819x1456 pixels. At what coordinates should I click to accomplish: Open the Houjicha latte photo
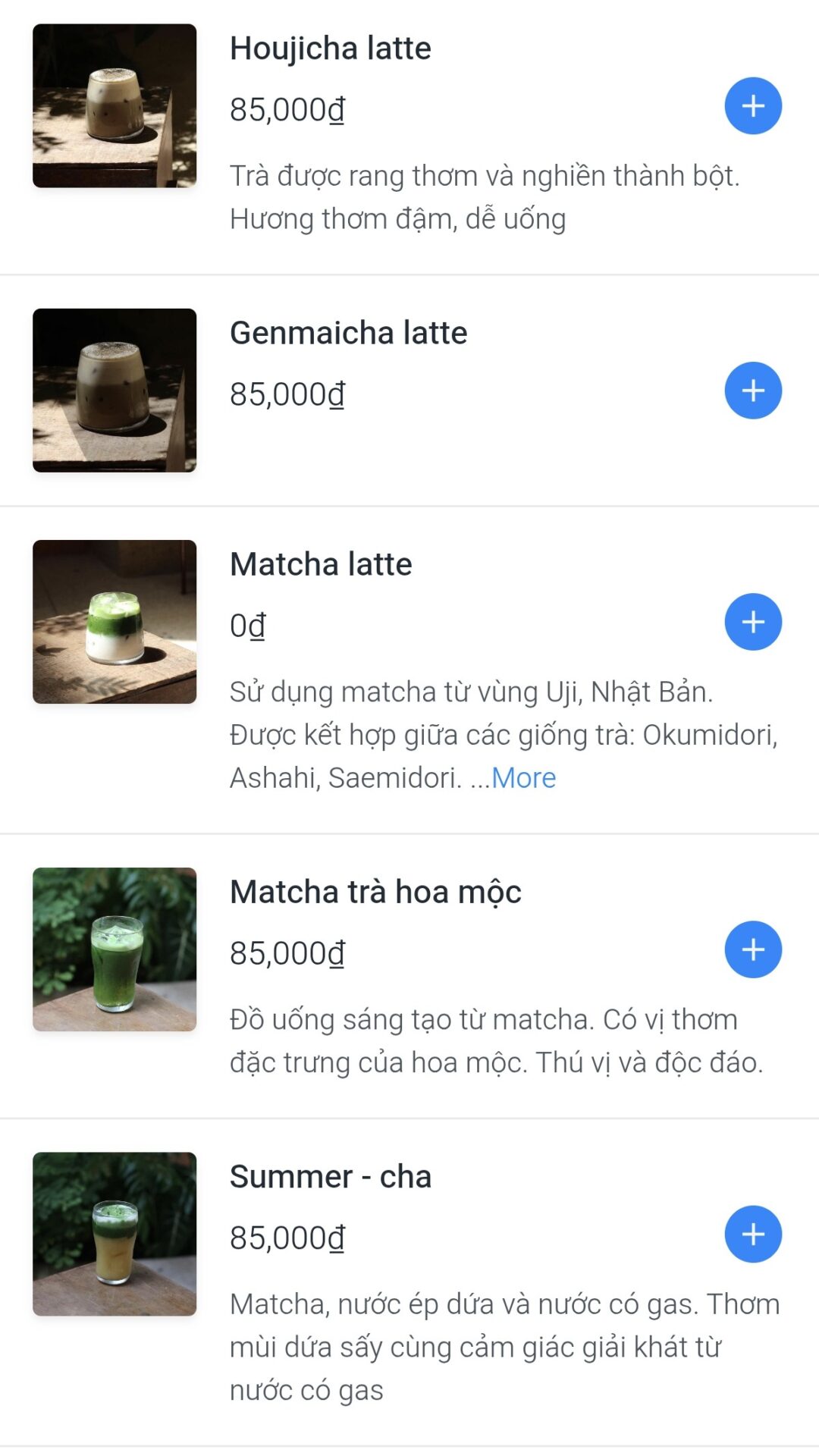point(115,106)
